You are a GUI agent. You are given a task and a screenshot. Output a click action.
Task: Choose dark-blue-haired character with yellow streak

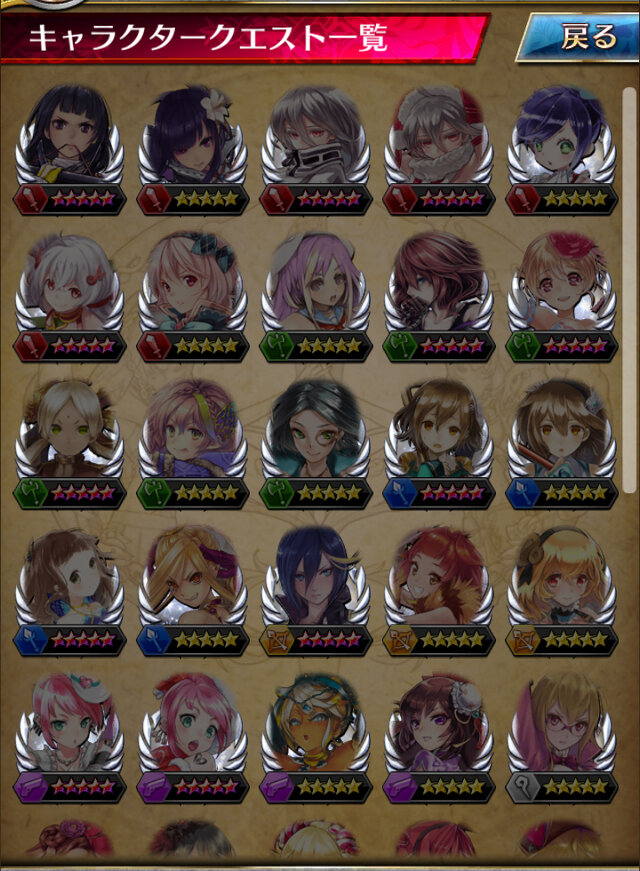(x=315, y=585)
